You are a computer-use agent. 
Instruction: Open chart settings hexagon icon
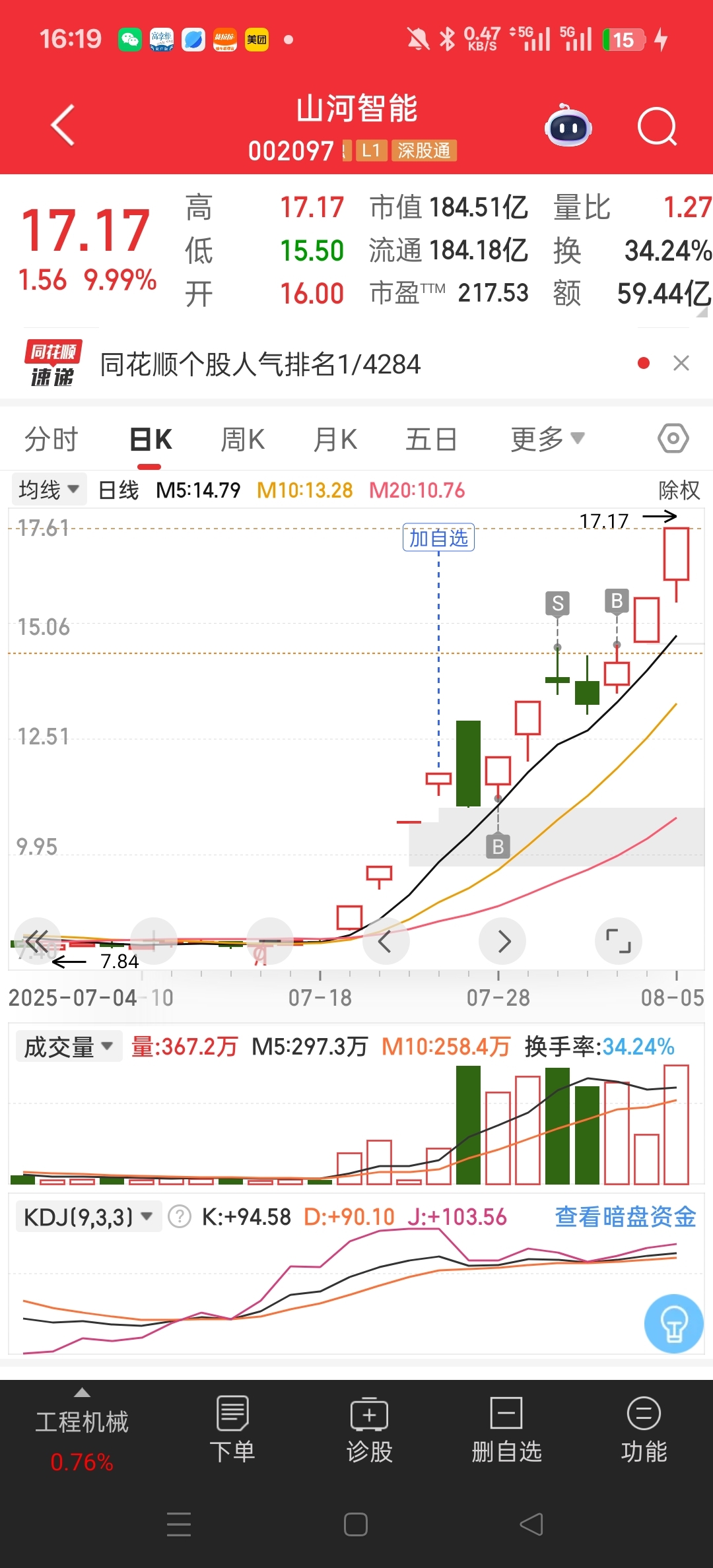[673, 438]
